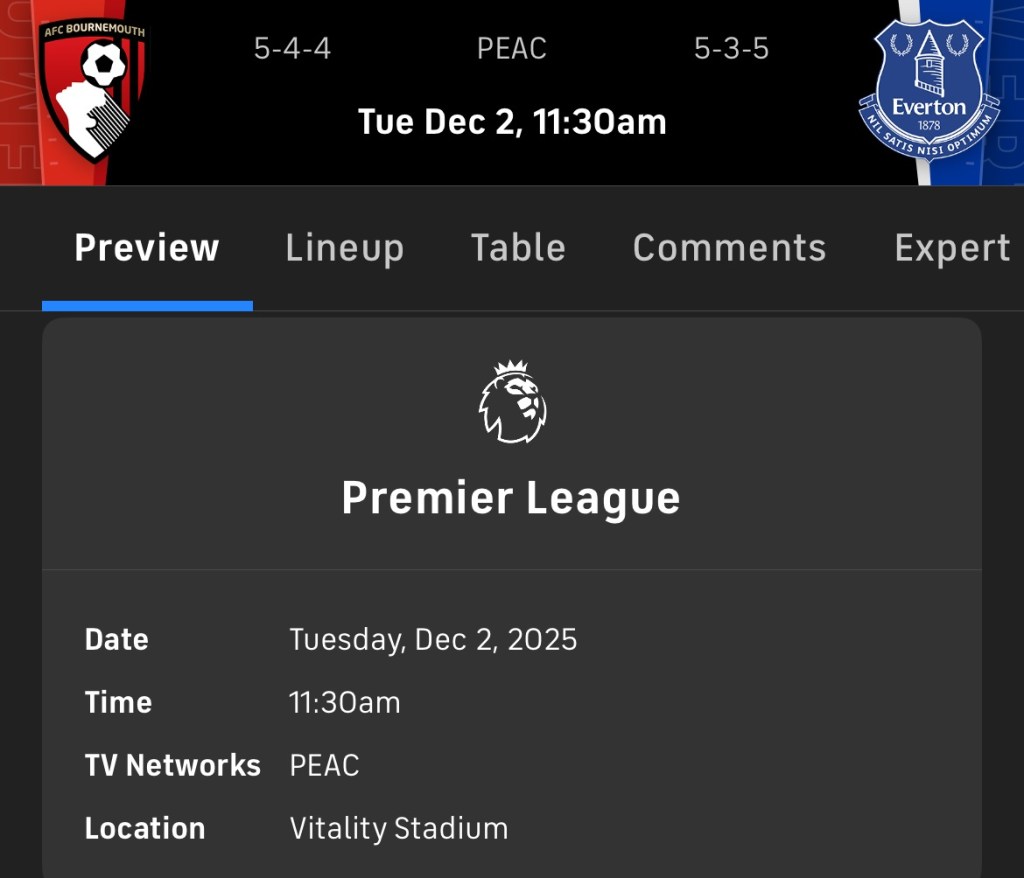Viewport: 1024px width, 878px height.
Task: View the Comments tab
Action: [729, 248]
